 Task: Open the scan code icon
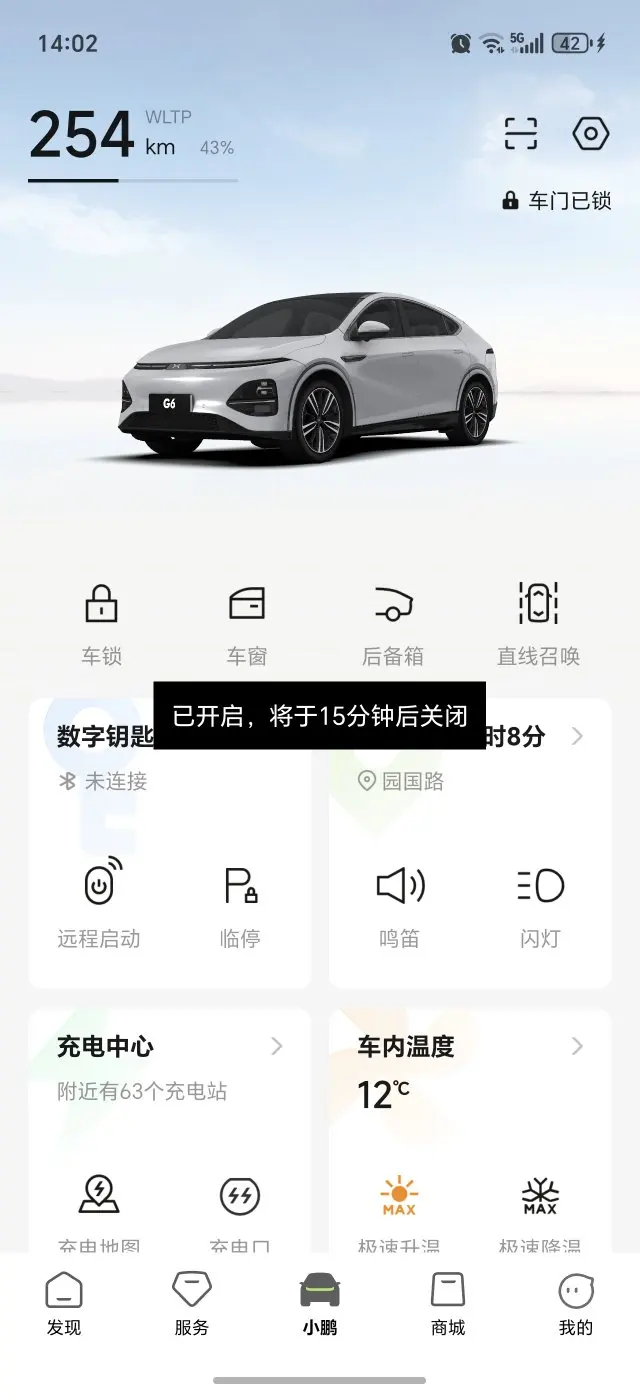520,134
